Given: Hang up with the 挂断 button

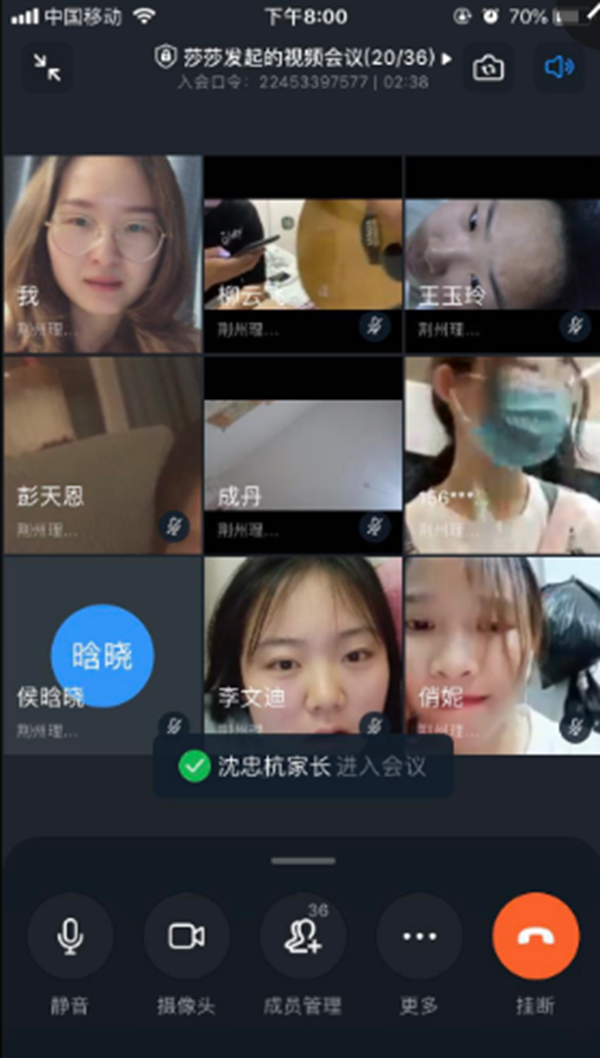Looking at the screenshot, I should [x=536, y=936].
